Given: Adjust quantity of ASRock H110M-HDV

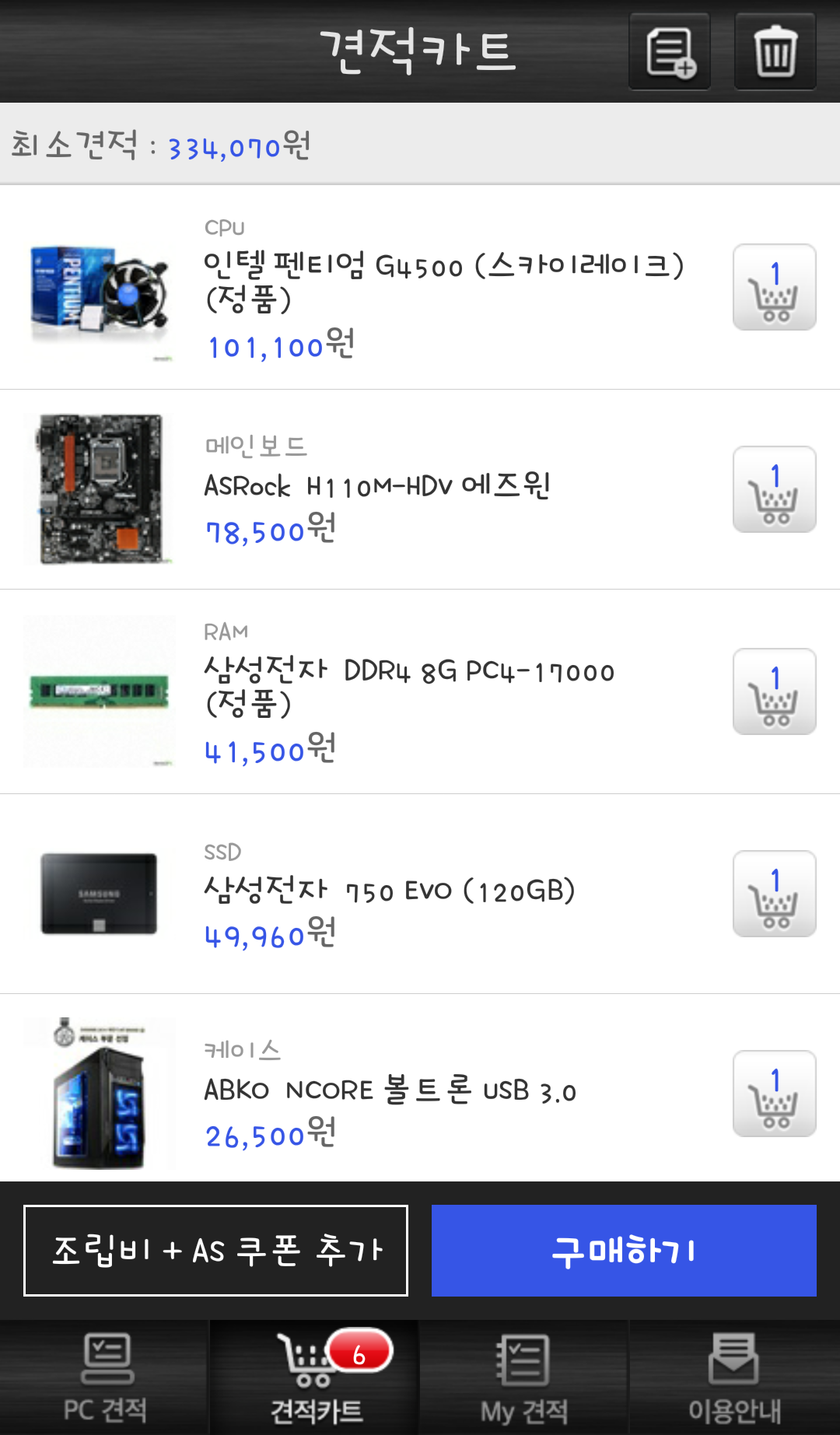Looking at the screenshot, I should pyautogui.click(x=774, y=489).
